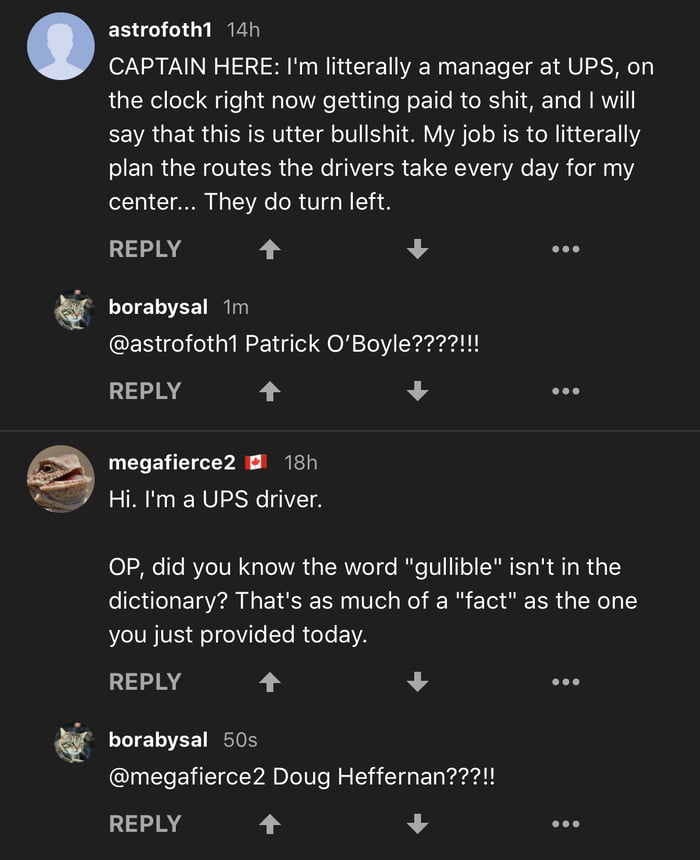Screen dimensions: 700x860
Task: Upvote megafierce2's comment
Action: (268, 683)
